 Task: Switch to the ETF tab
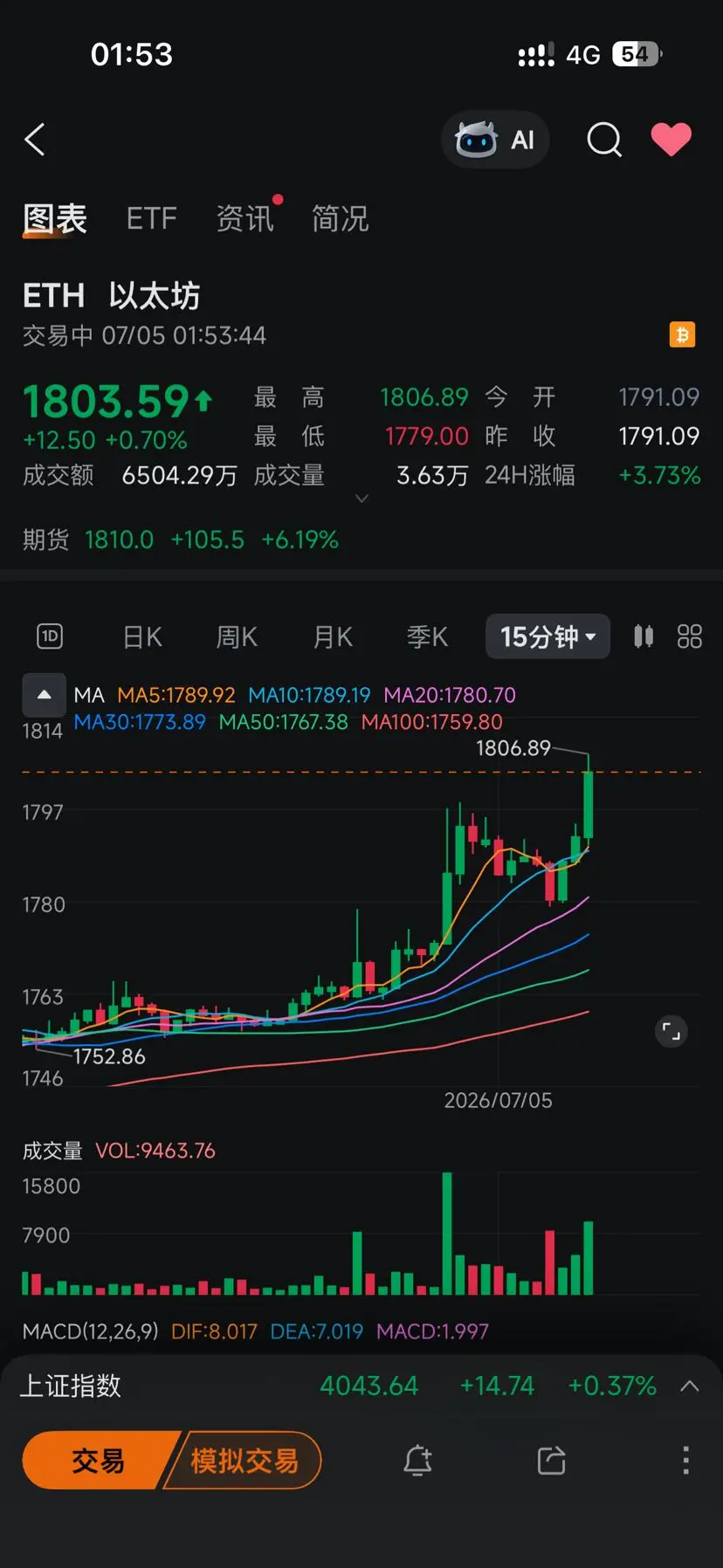tap(152, 218)
